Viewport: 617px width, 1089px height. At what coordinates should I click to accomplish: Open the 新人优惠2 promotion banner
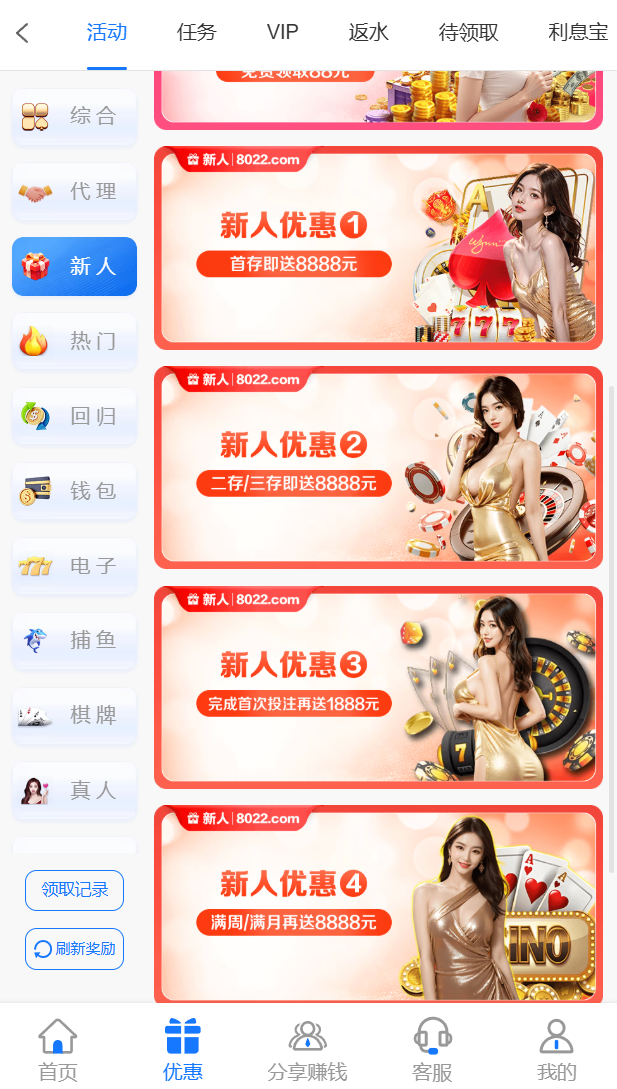378,467
